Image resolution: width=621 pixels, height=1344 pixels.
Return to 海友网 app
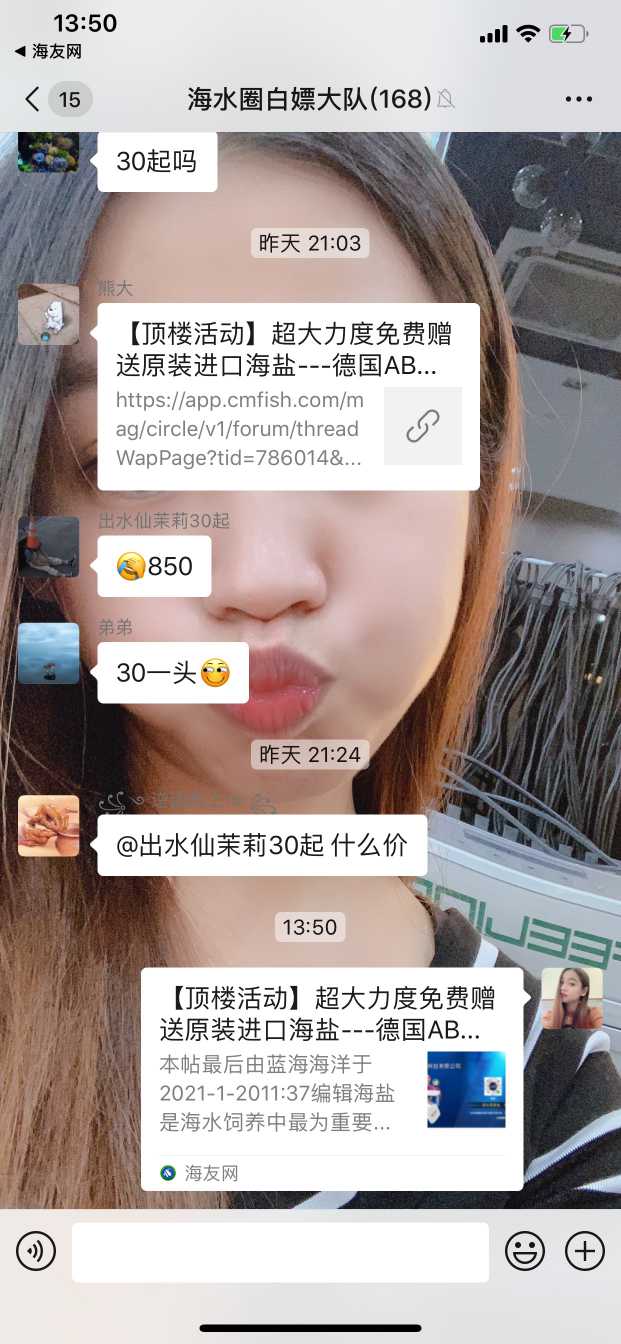[47, 51]
